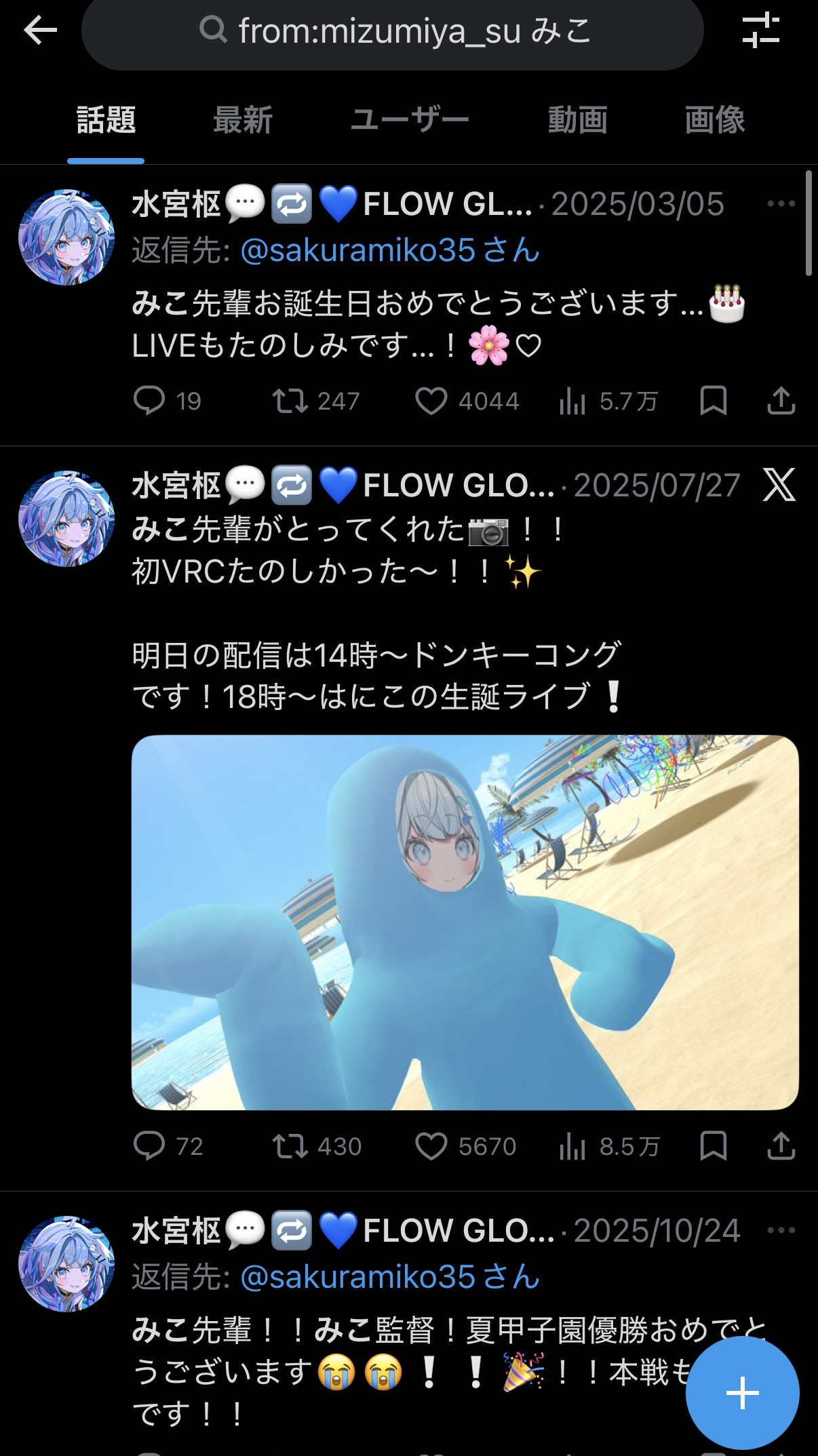Screen dimensions: 818x1456
Task: Repost the VRC post with 430 reposts
Action: [x=290, y=1146]
